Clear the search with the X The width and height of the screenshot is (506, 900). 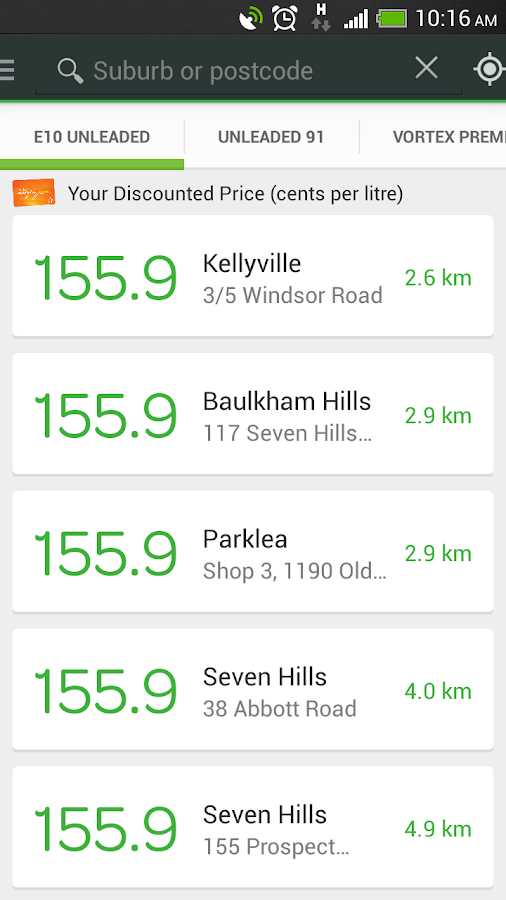[426, 68]
